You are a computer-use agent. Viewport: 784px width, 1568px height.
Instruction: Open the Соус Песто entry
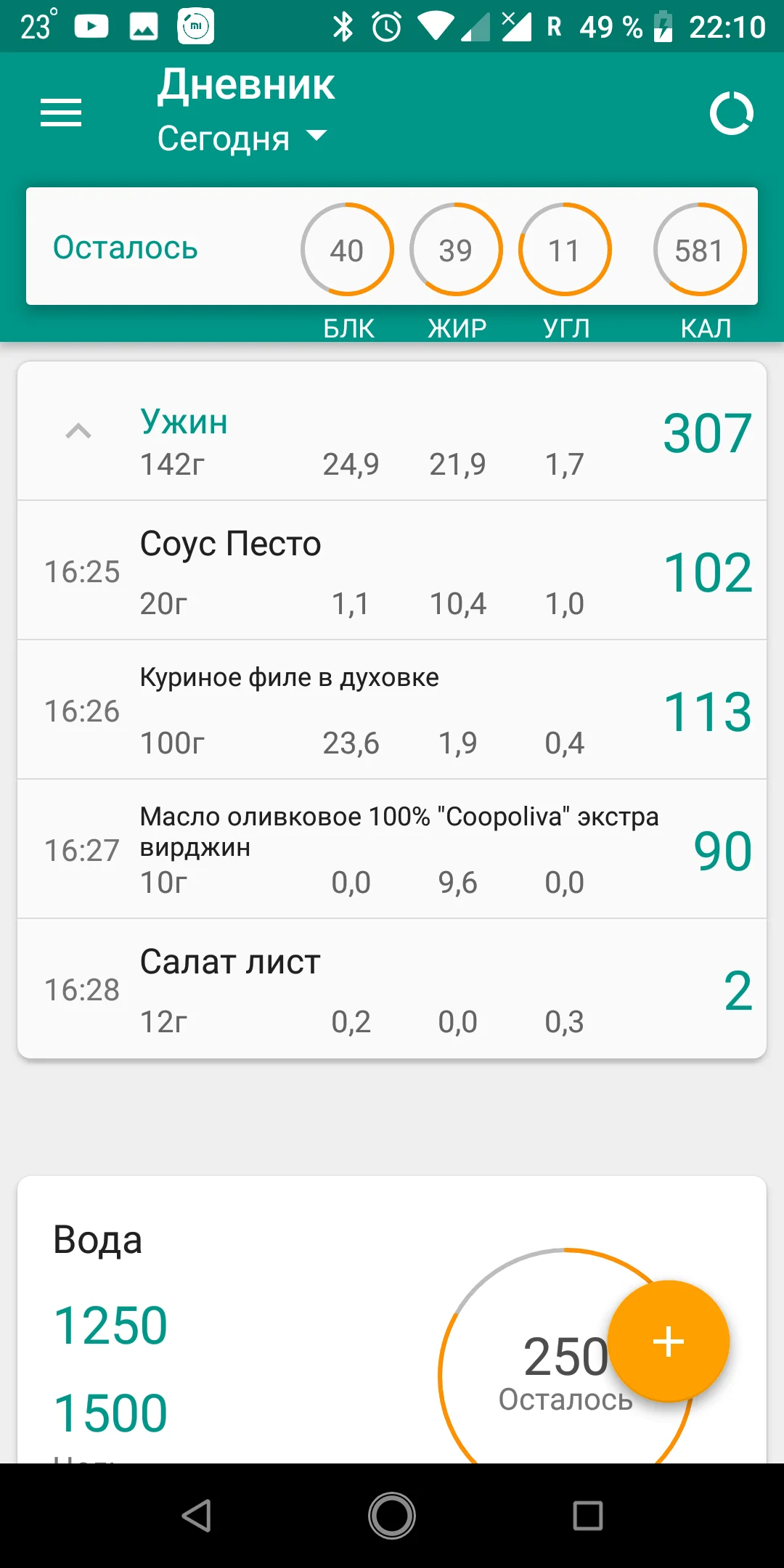click(392, 571)
